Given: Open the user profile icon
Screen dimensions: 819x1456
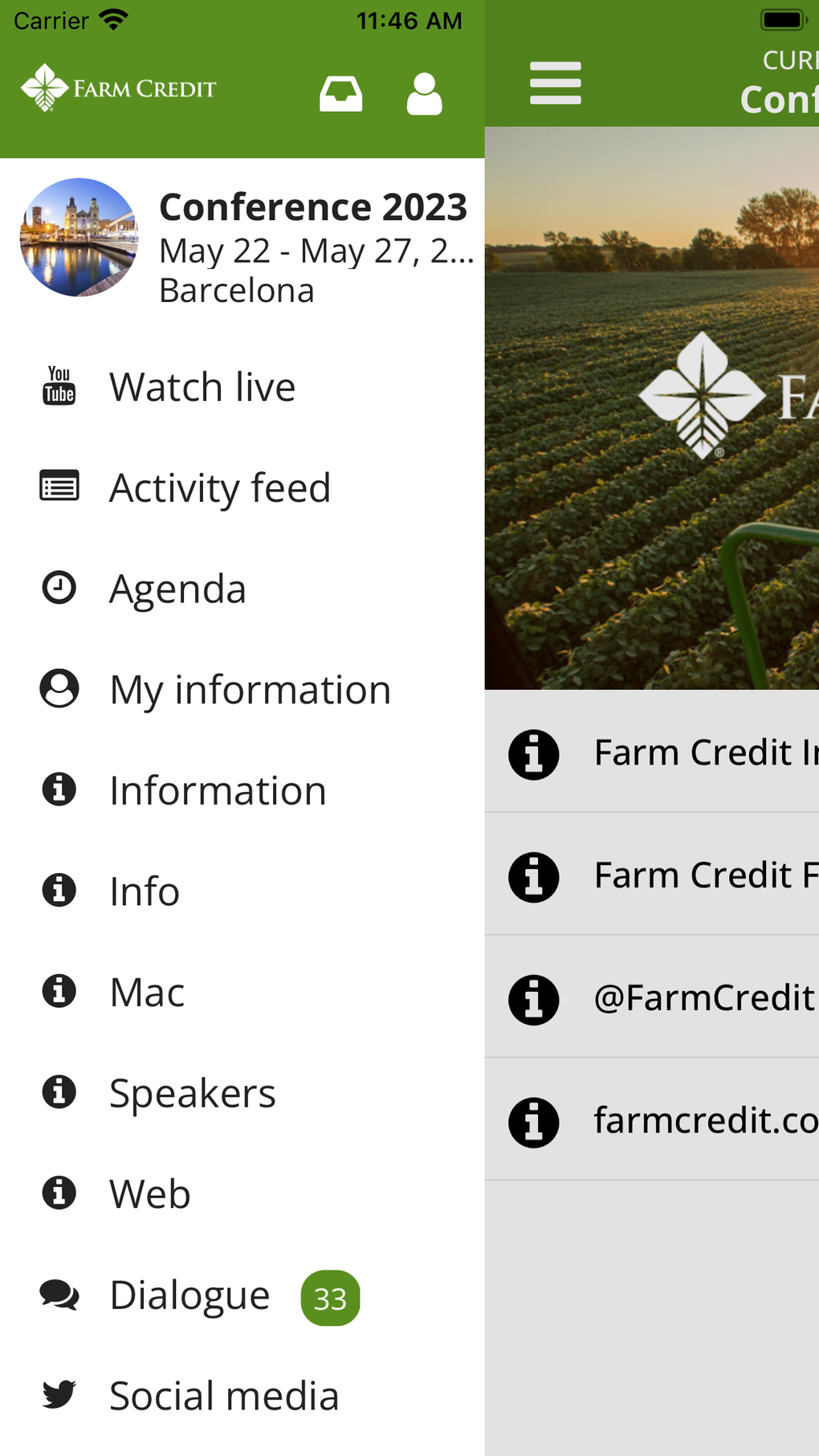Looking at the screenshot, I should click(x=424, y=94).
